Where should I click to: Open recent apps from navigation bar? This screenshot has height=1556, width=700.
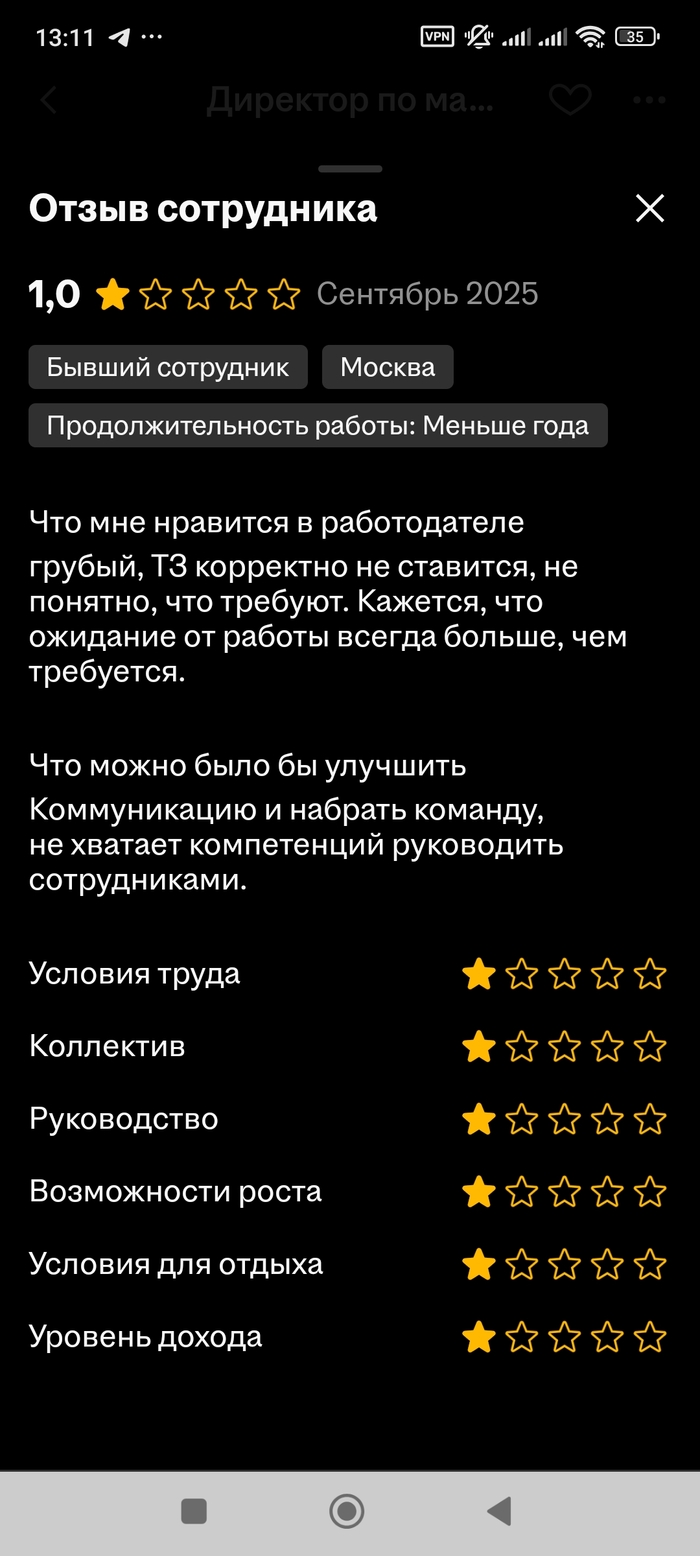194,1511
